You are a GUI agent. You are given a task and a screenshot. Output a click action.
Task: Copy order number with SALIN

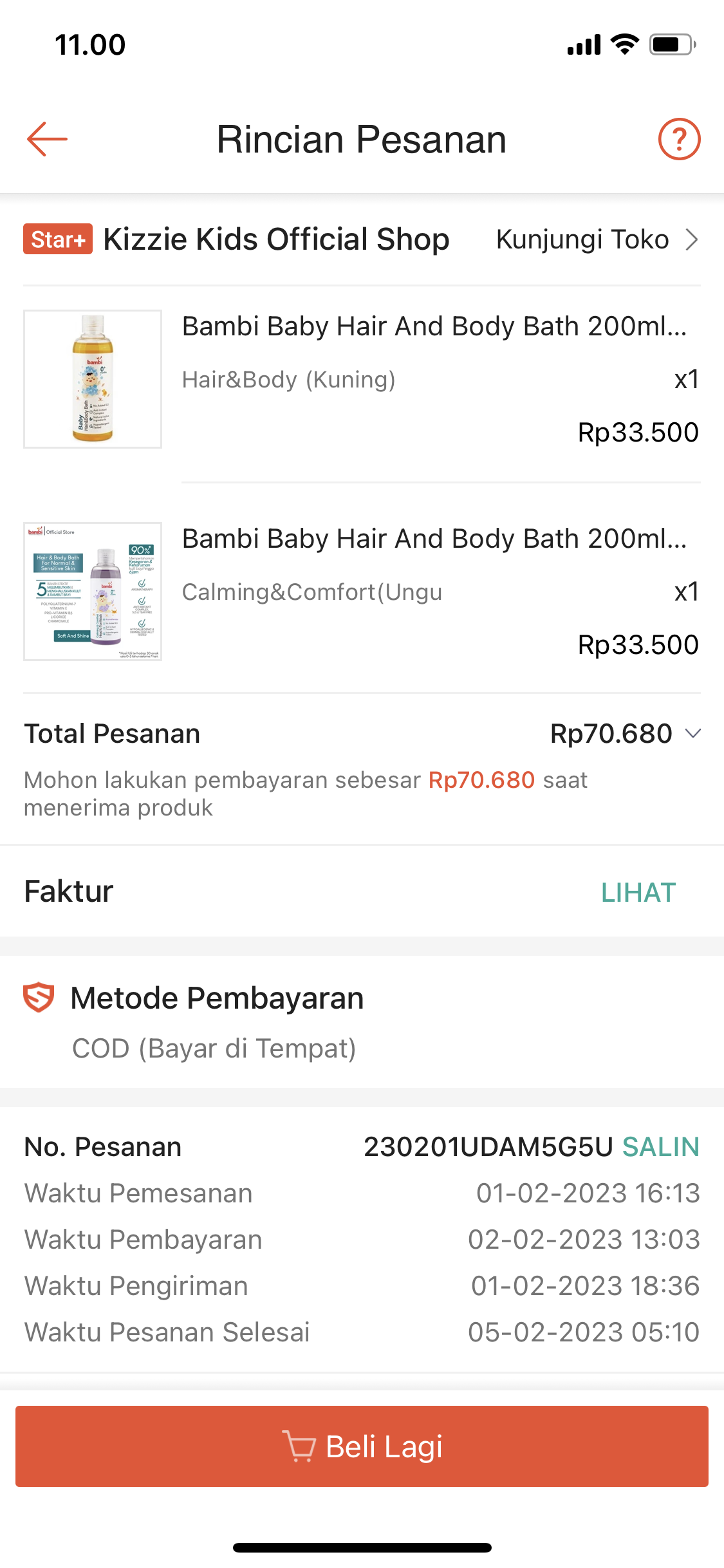pos(660,1147)
